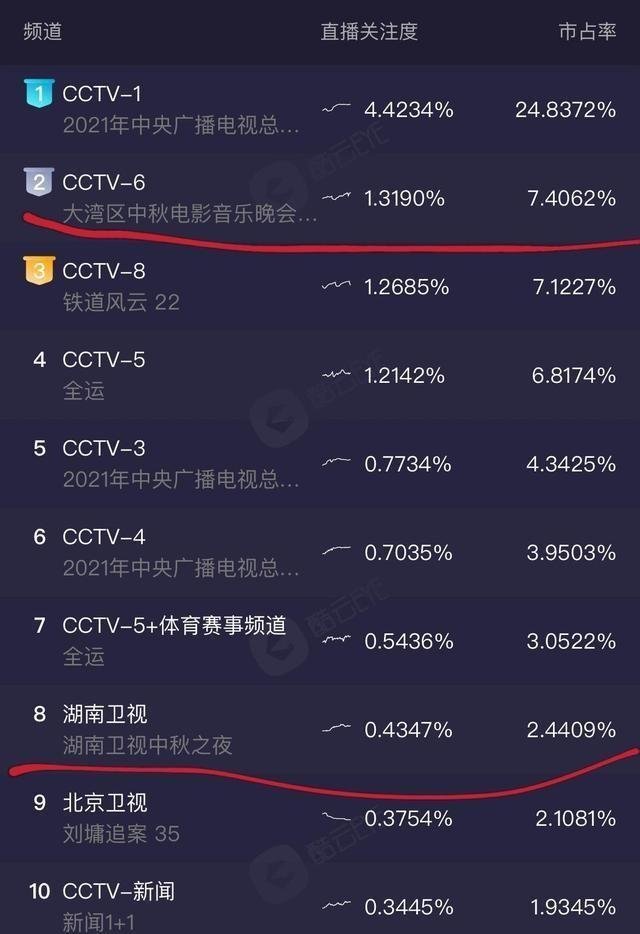Select the 北京卫视 刘墉追案 row
The width and height of the screenshot is (640, 934).
coord(180,817)
